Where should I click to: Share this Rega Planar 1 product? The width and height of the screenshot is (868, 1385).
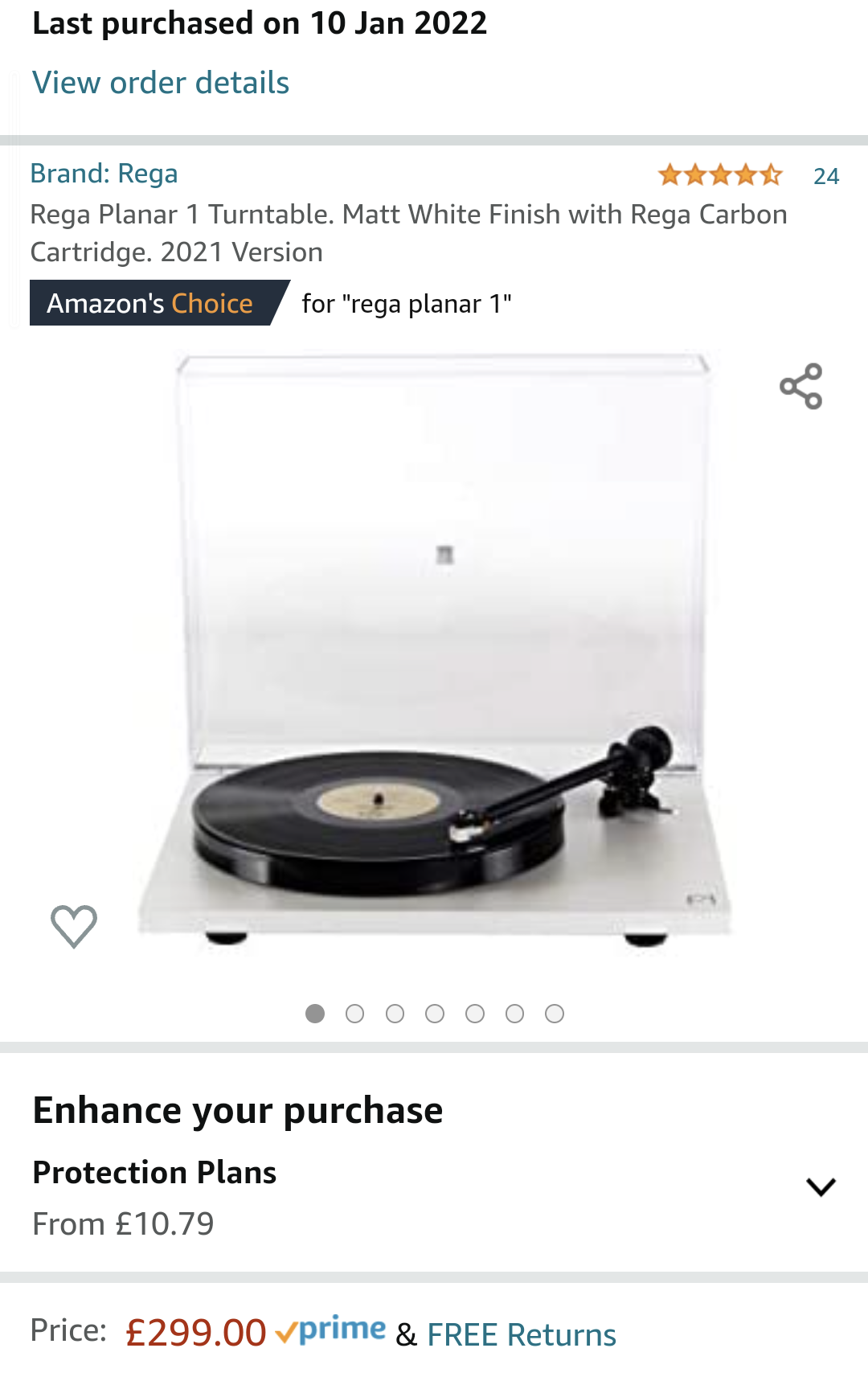tap(801, 387)
